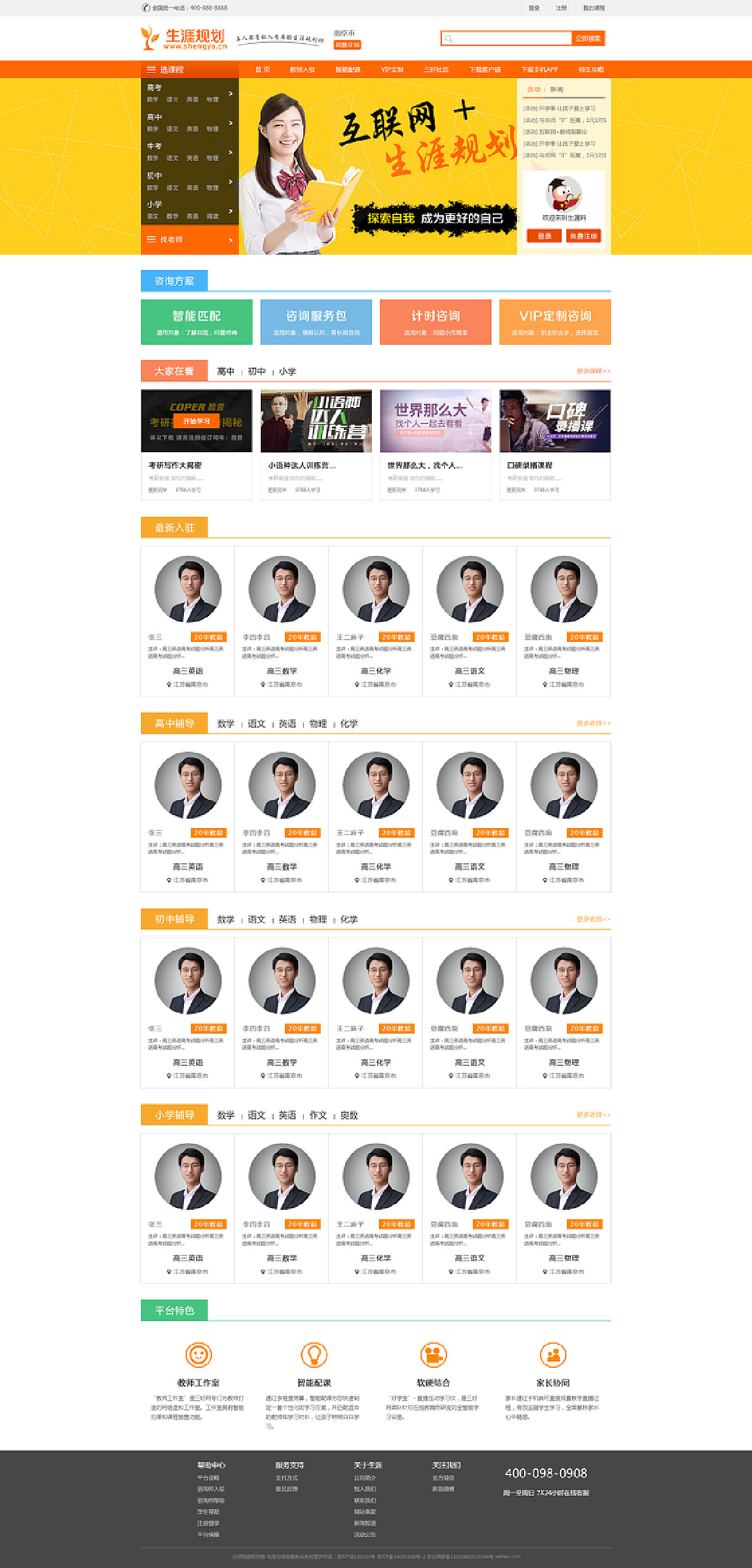Image resolution: width=752 pixels, height=1568 pixels.
Task: Filter 大家在看 by 初中
Action: (257, 371)
